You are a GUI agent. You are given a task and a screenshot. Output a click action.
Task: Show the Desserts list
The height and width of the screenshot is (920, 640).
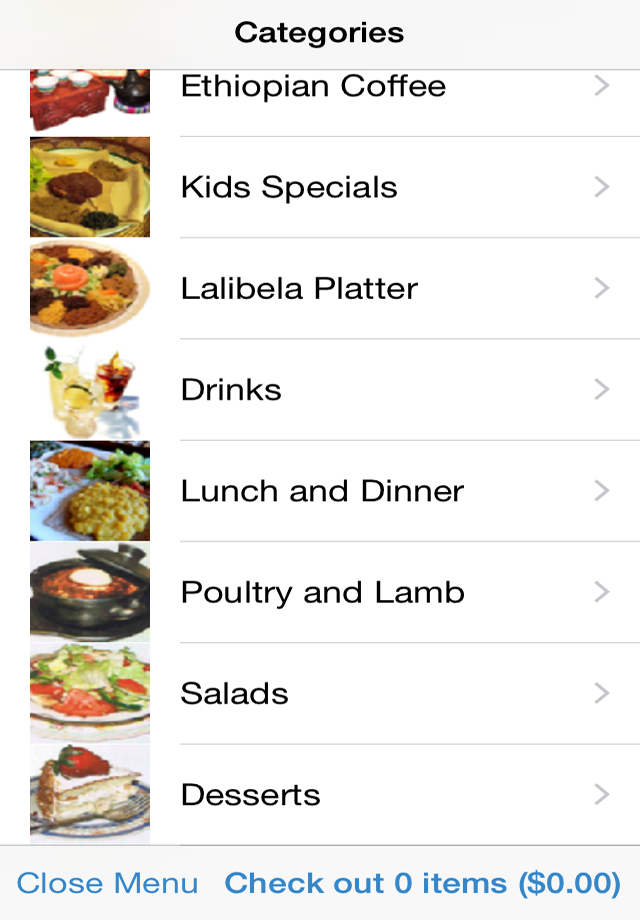point(320,795)
